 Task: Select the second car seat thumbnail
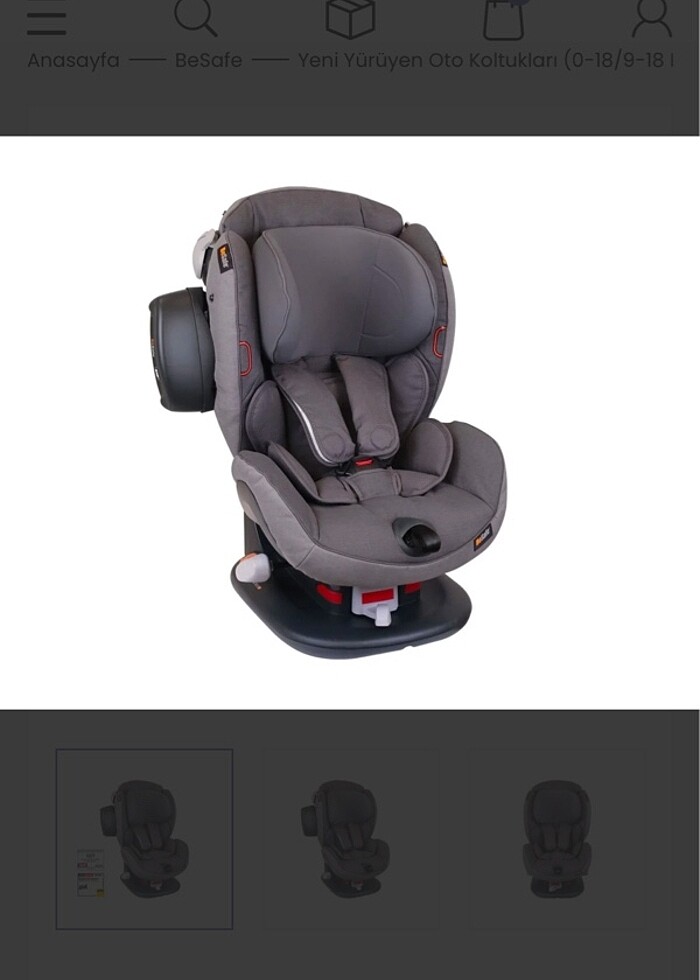point(351,838)
